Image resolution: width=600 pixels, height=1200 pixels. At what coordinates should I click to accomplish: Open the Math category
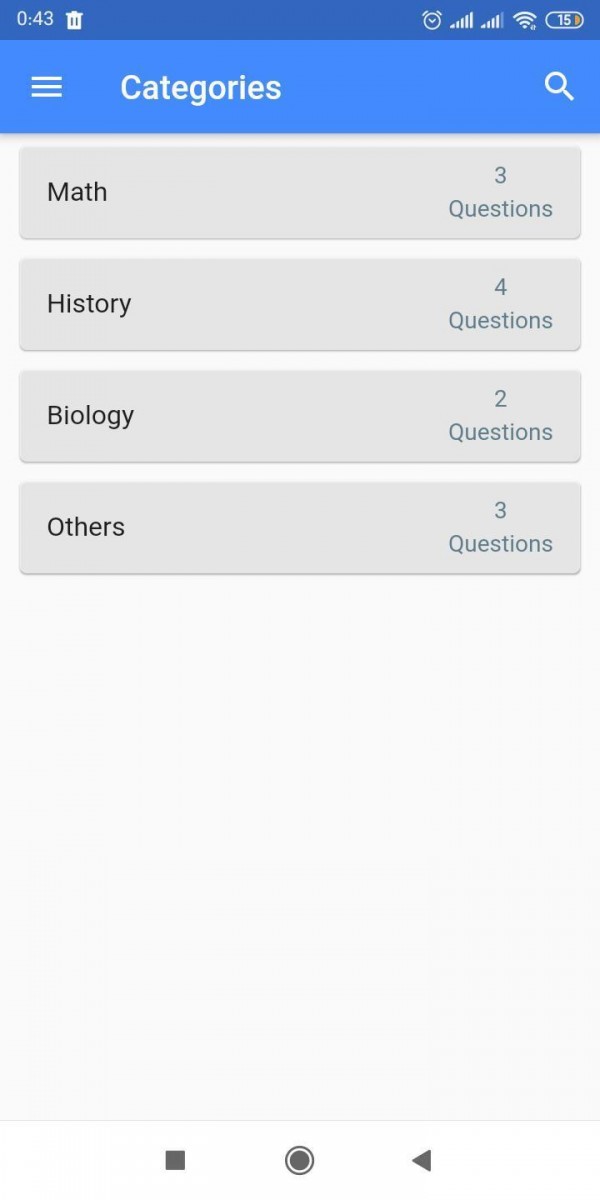[300, 192]
